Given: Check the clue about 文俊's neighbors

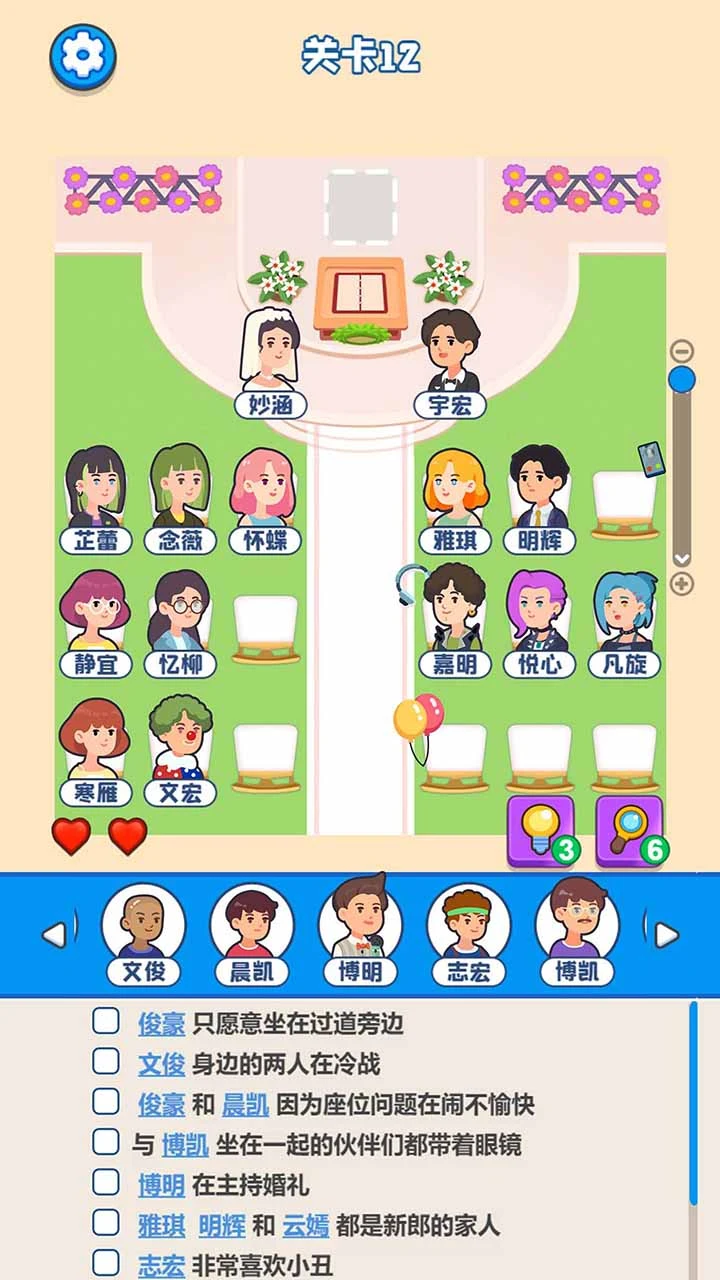Looking at the screenshot, I should point(106,1061).
